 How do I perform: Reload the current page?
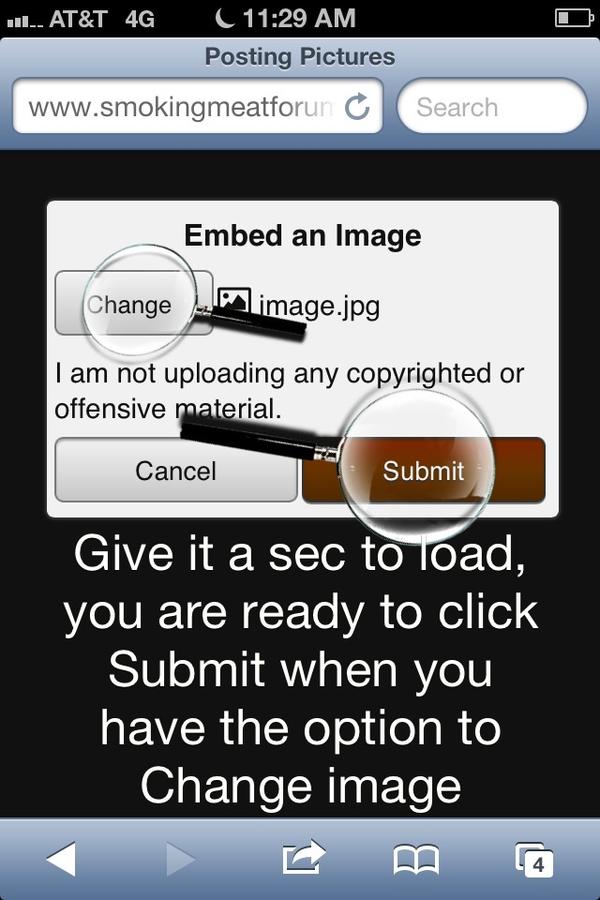(x=357, y=107)
